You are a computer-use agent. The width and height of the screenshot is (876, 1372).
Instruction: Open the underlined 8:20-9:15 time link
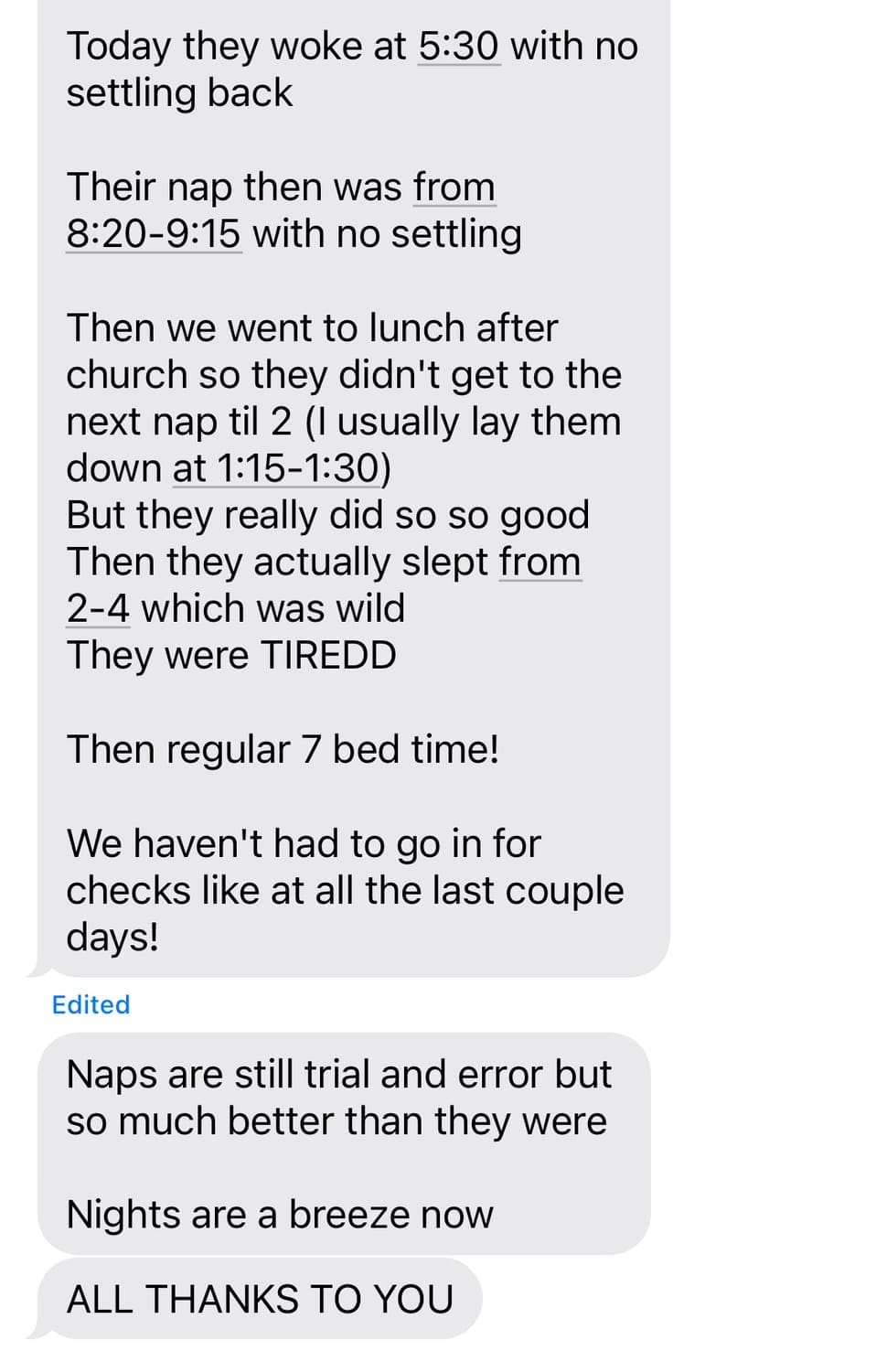pos(154,233)
